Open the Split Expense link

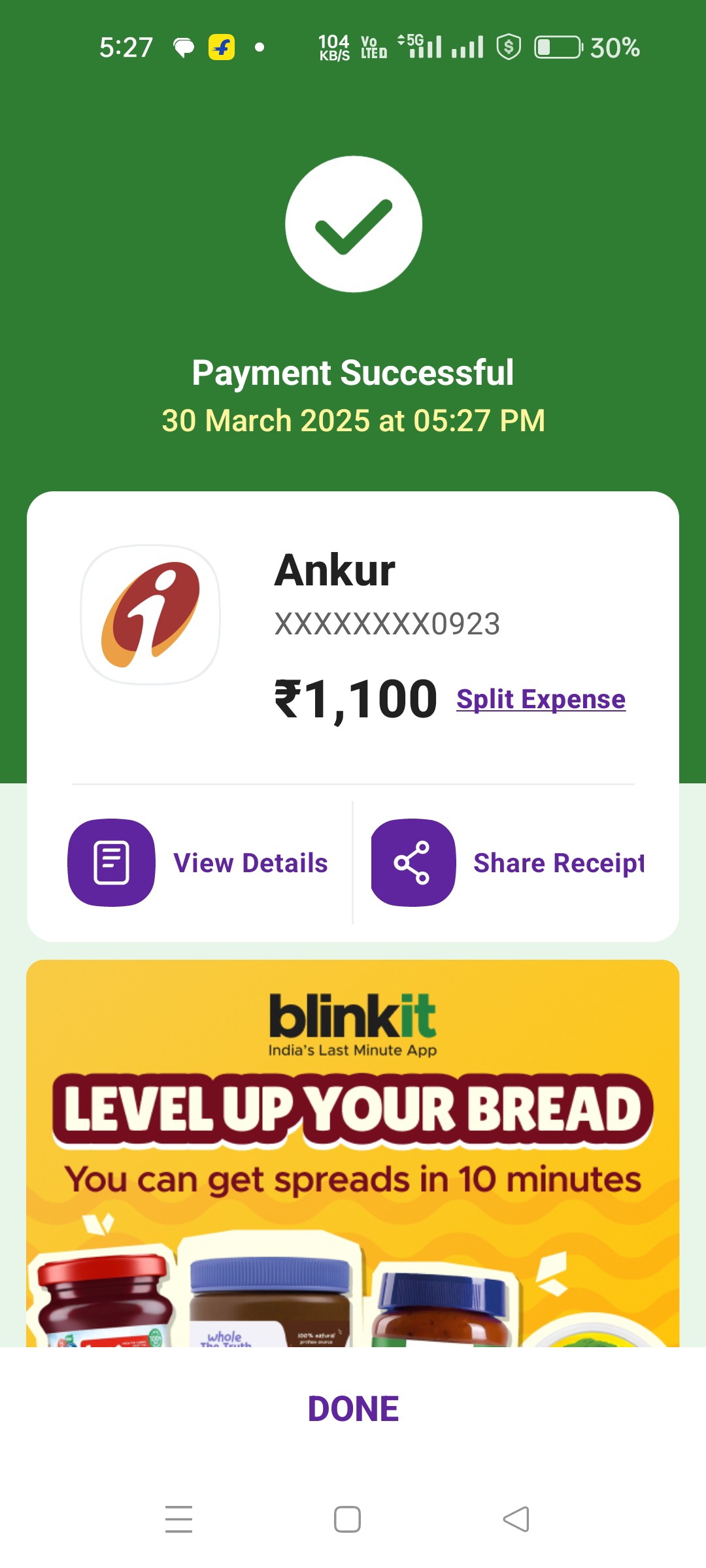[541, 699]
